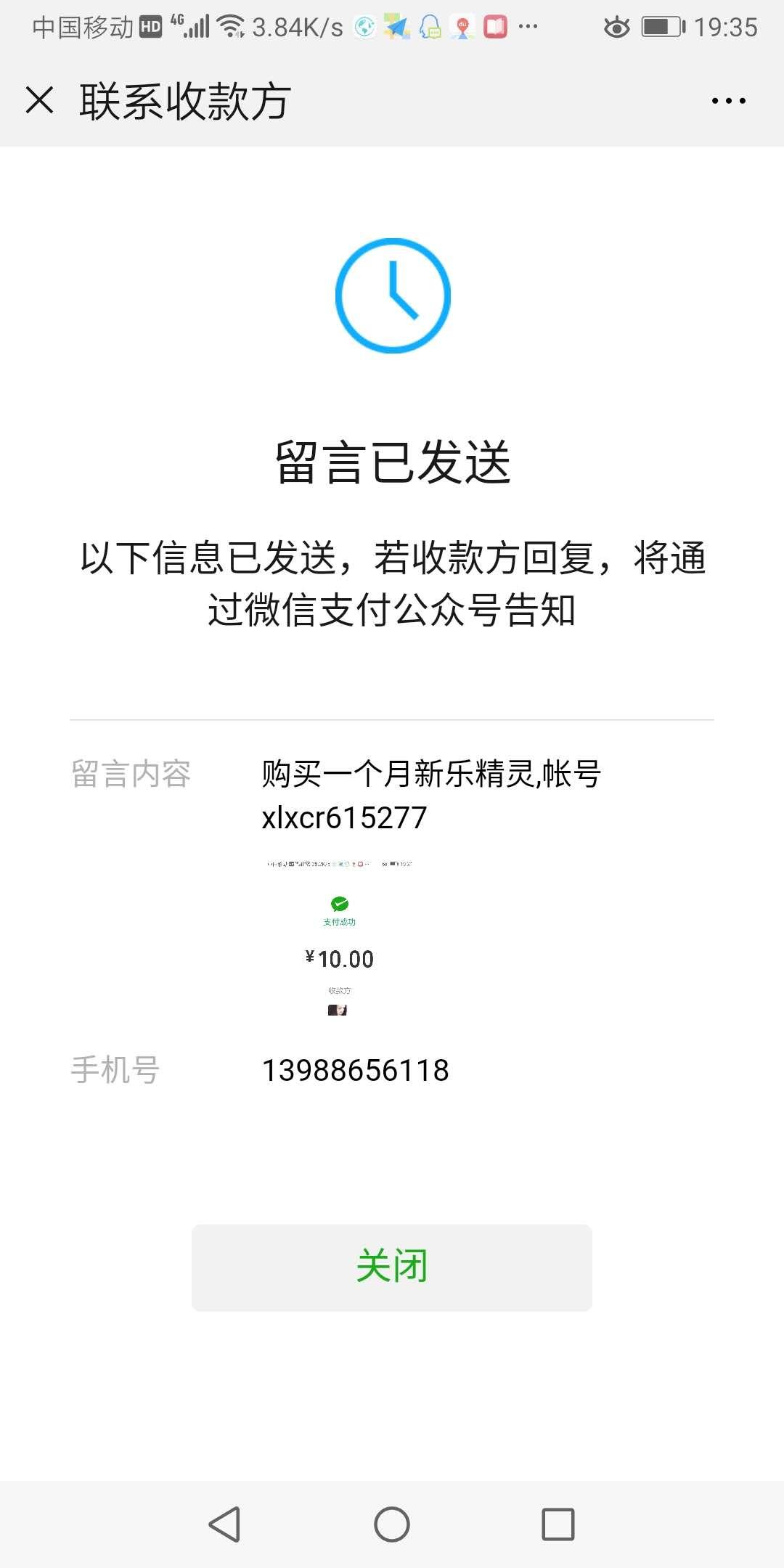The image size is (784, 1568).
Task: Close the 联系收款方 page with X
Action: pyautogui.click(x=39, y=100)
